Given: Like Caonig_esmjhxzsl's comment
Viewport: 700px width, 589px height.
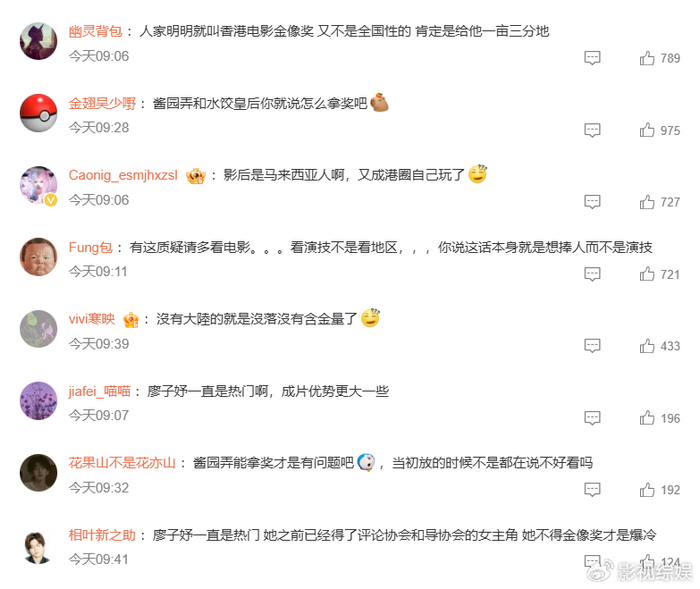Looking at the screenshot, I should click(x=647, y=202).
